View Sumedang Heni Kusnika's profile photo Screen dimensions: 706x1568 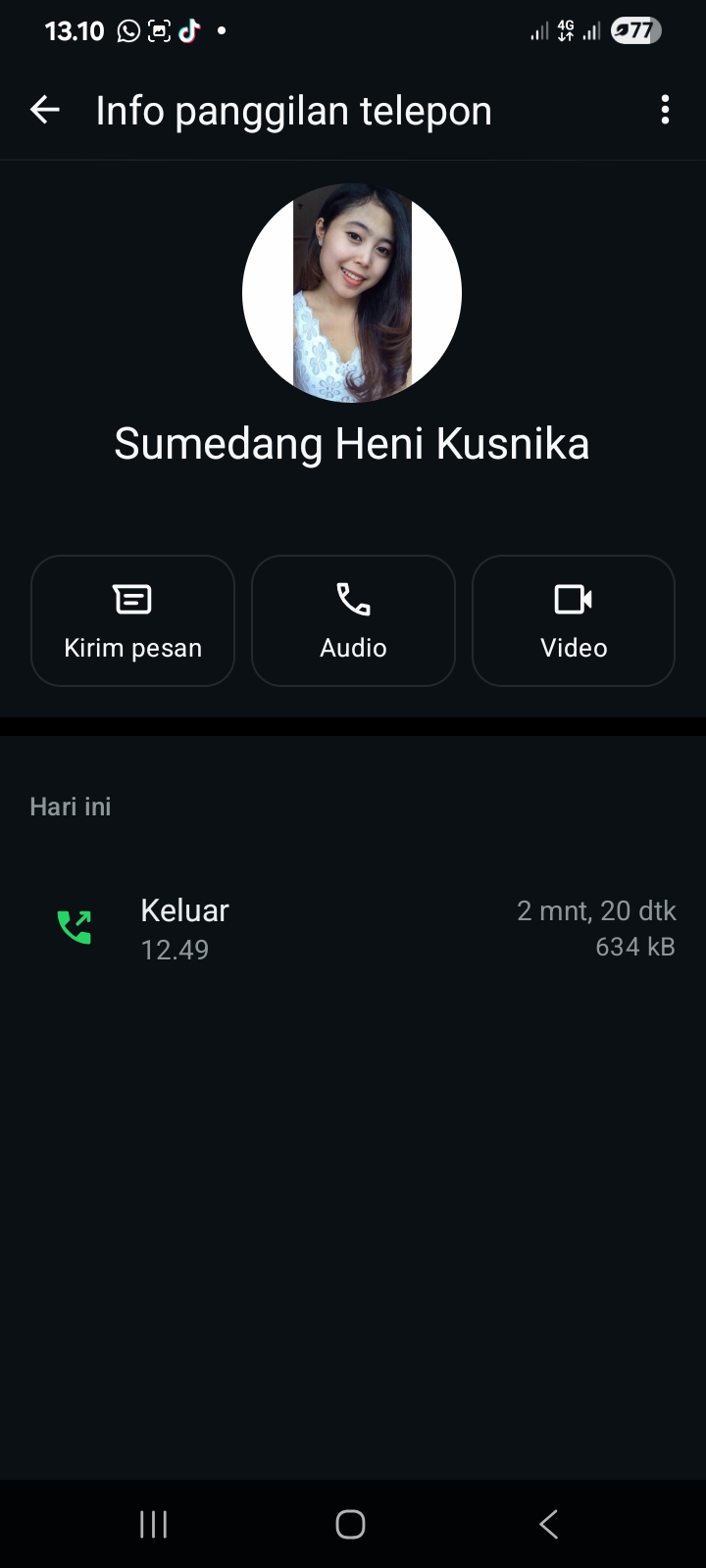pyautogui.click(x=352, y=293)
